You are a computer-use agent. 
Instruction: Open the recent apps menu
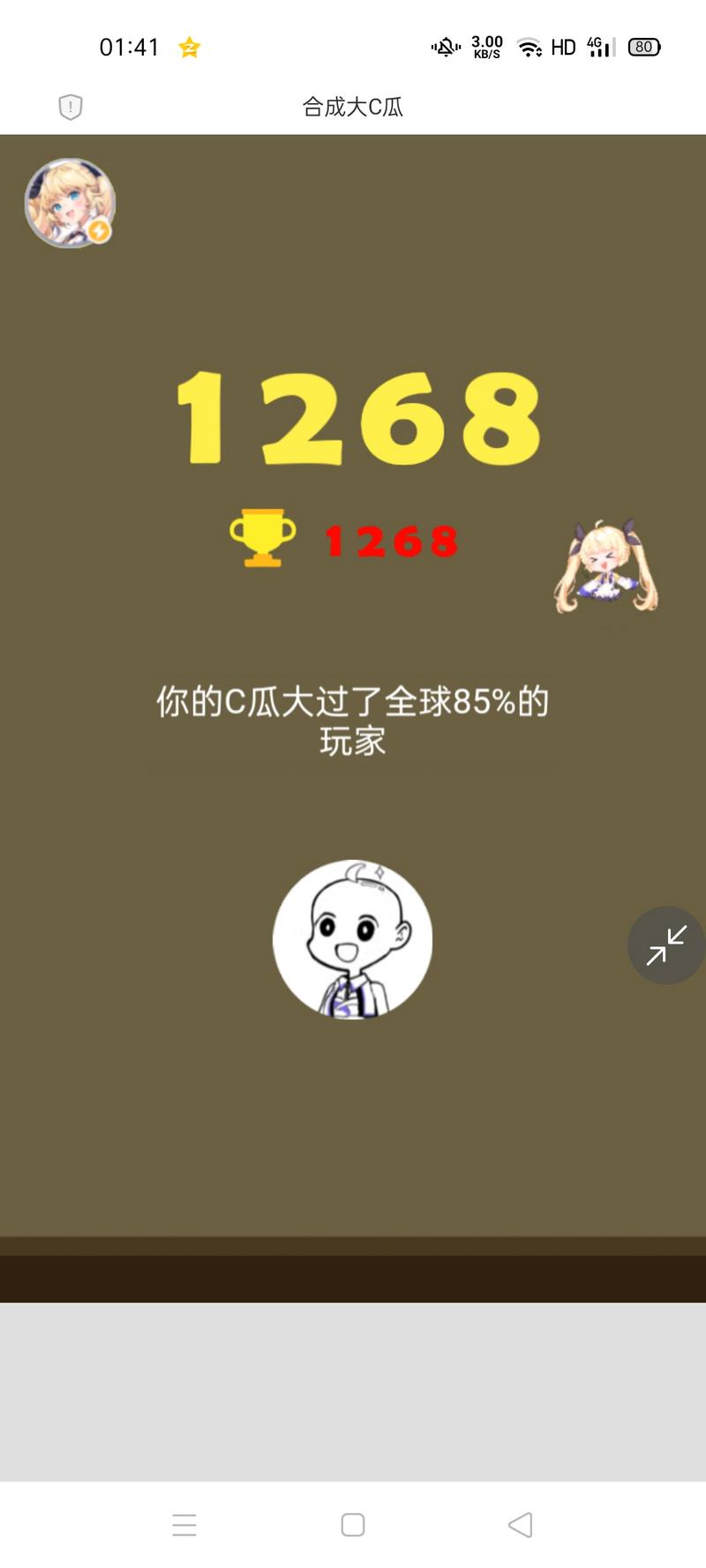coord(184,1525)
